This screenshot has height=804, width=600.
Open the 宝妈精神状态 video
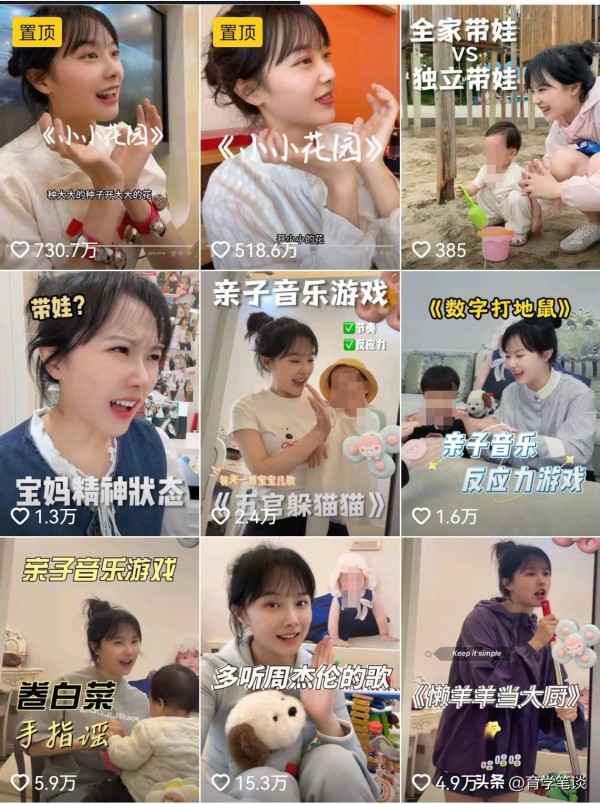pyautogui.click(x=99, y=400)
